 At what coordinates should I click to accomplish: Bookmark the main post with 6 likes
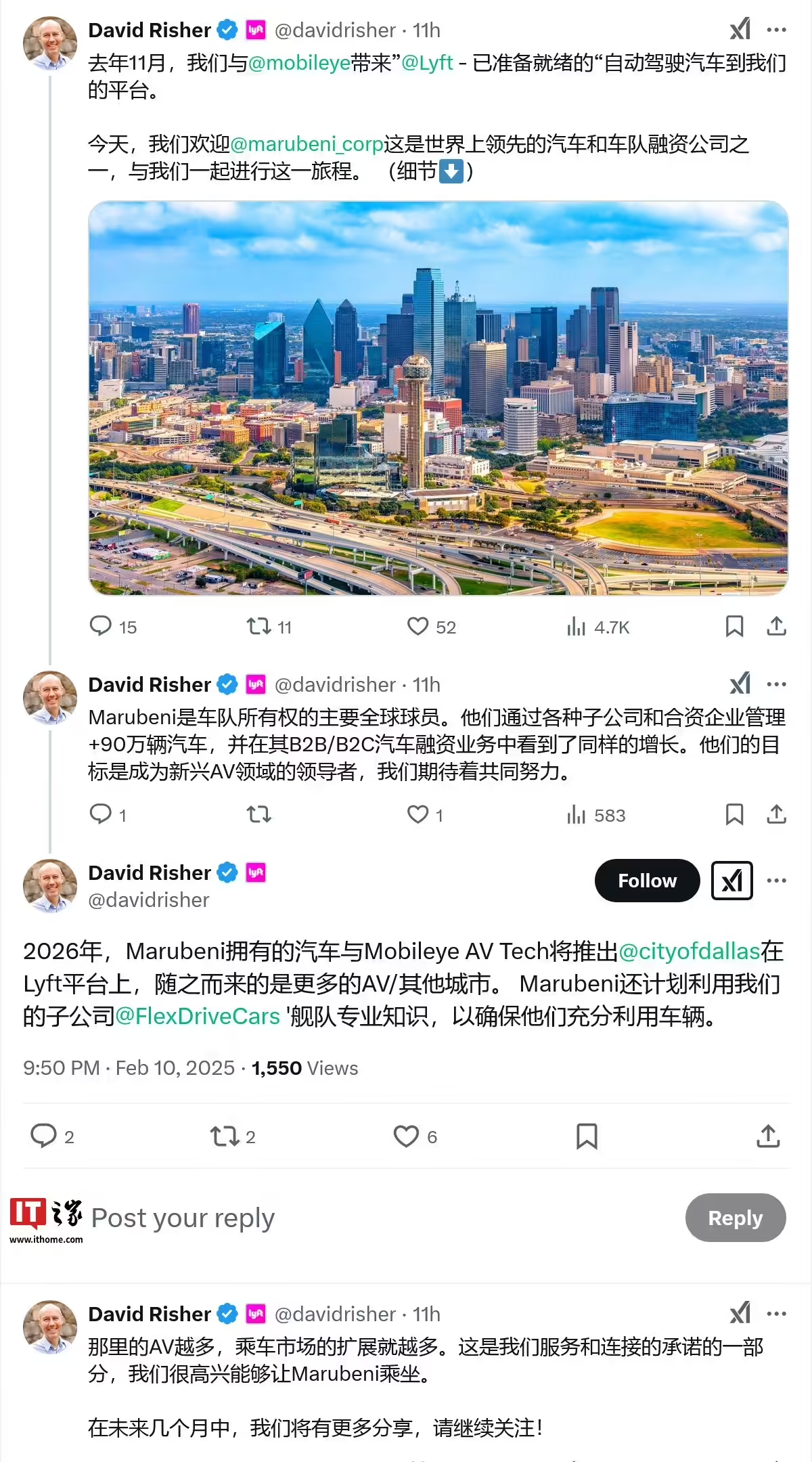(x=587, y=1136)
